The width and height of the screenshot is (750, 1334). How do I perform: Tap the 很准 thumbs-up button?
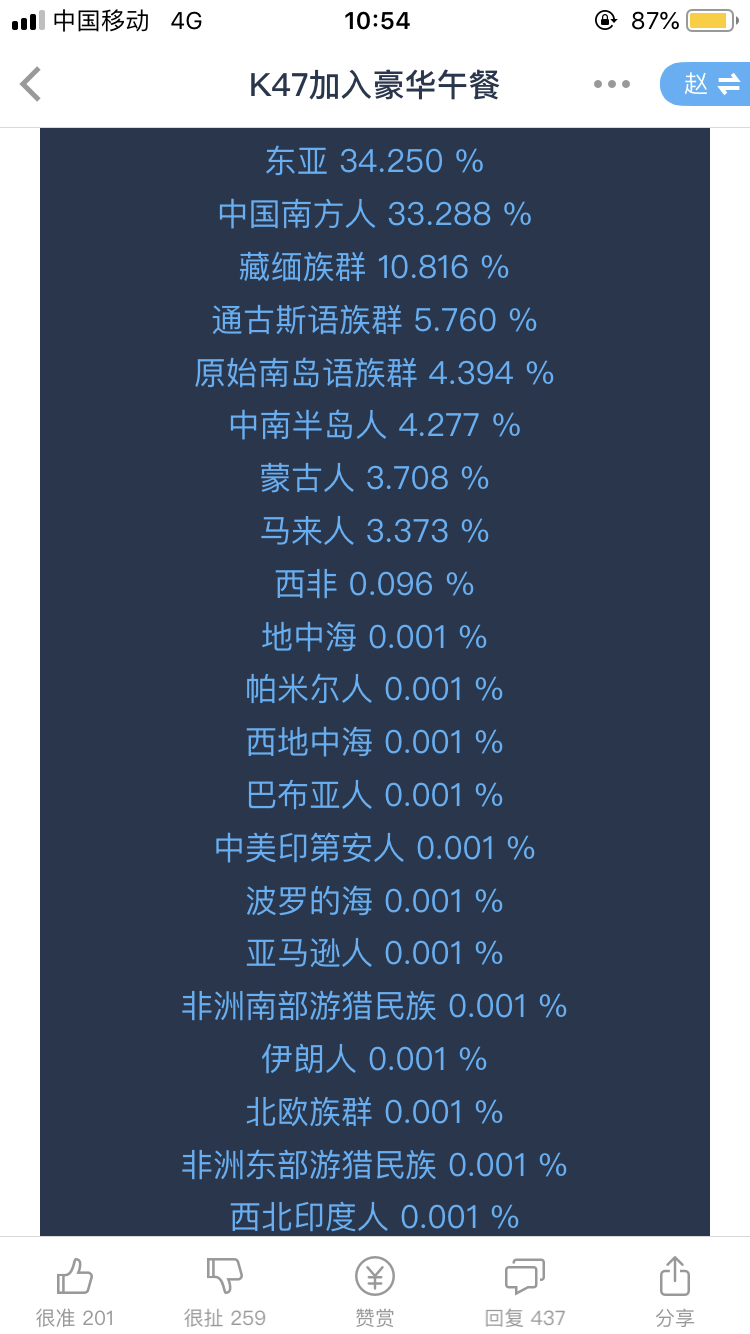(x=75, y=1292)
